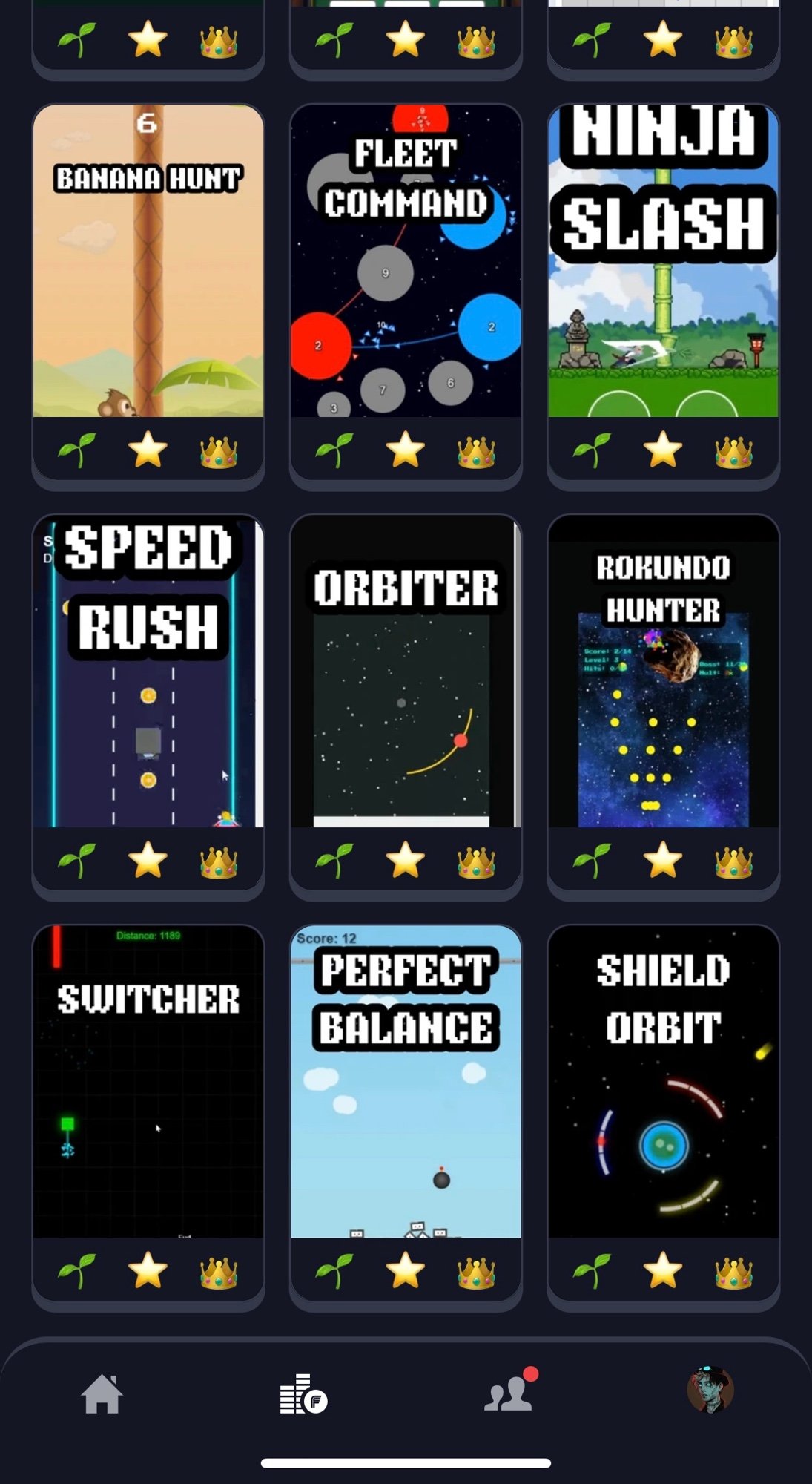The image size is (812, 1484).
Task: Select the star icon under Fleet Command
Action: point(406,450)
